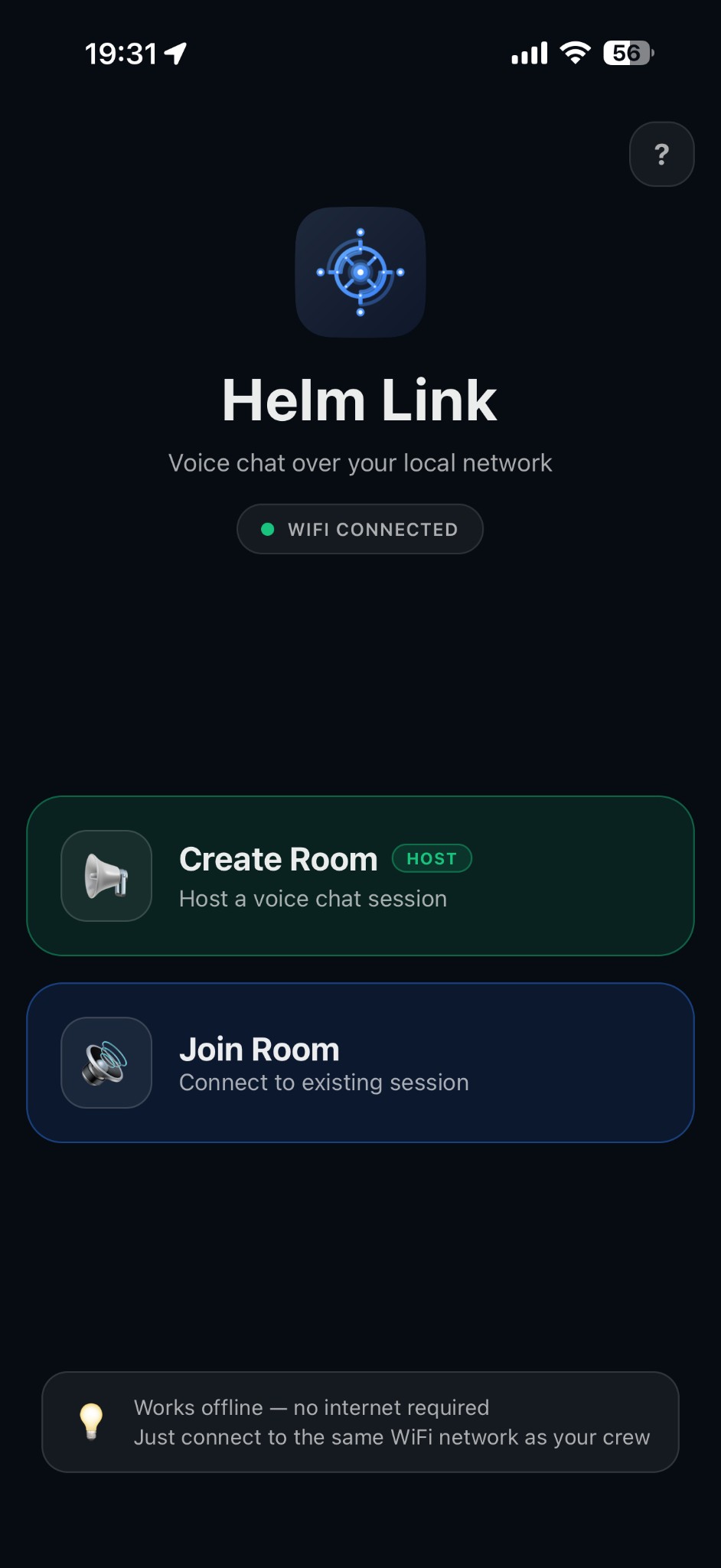Tap the Helm Link ship wheel logo

click(360, 273)
